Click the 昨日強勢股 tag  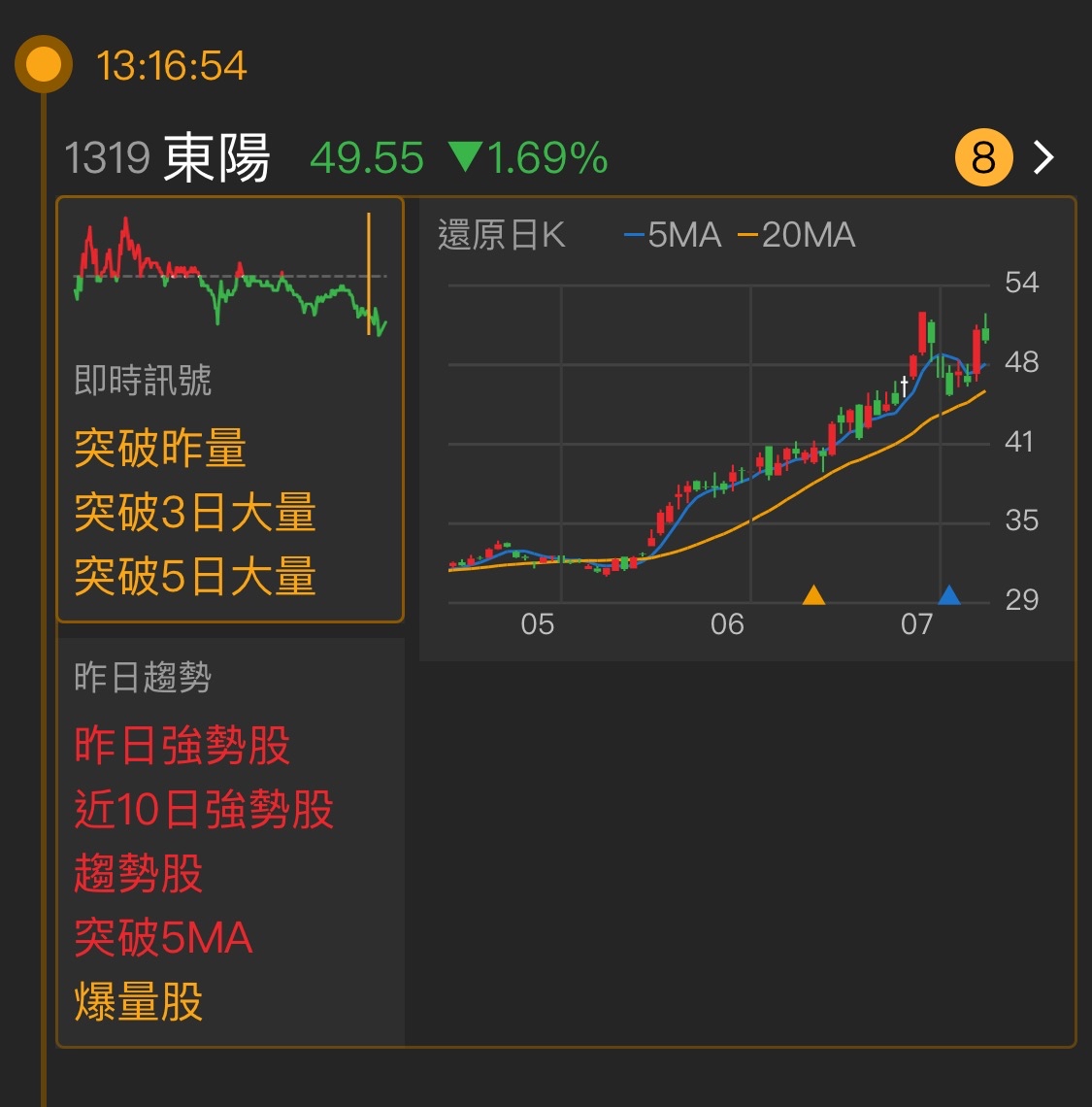tap(184, 748)
